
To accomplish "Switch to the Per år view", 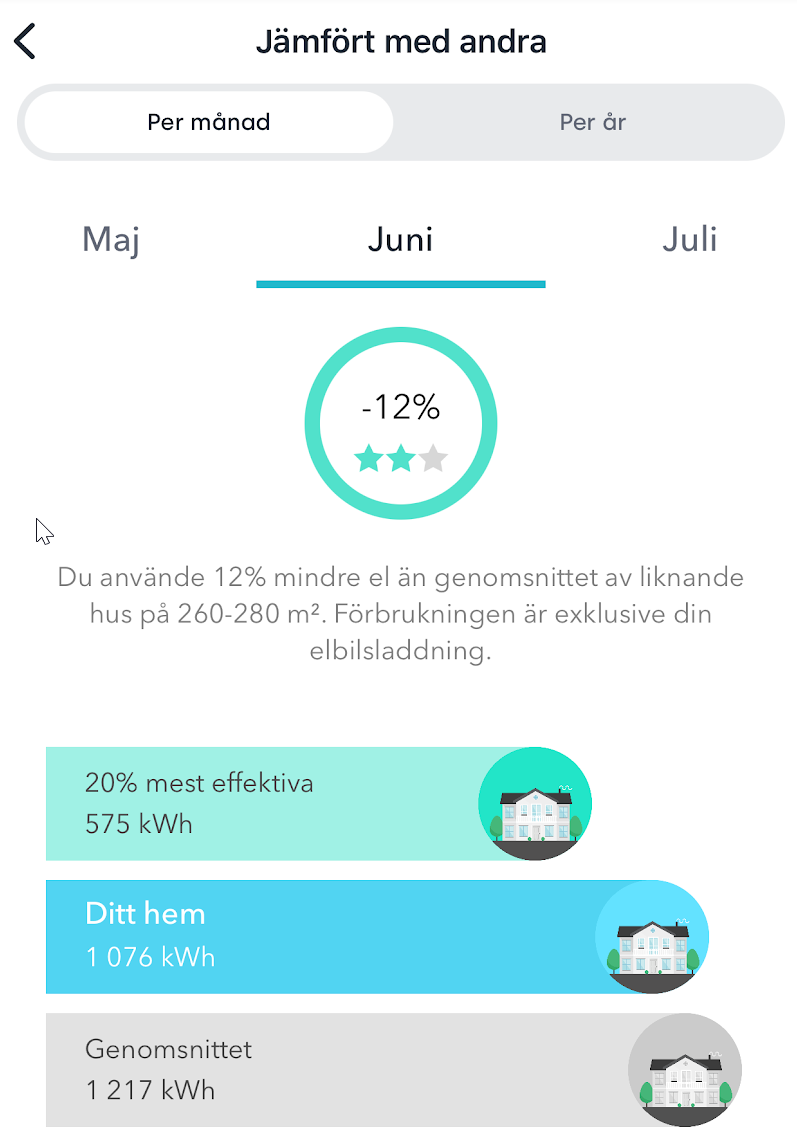I will tap(592, 123).
